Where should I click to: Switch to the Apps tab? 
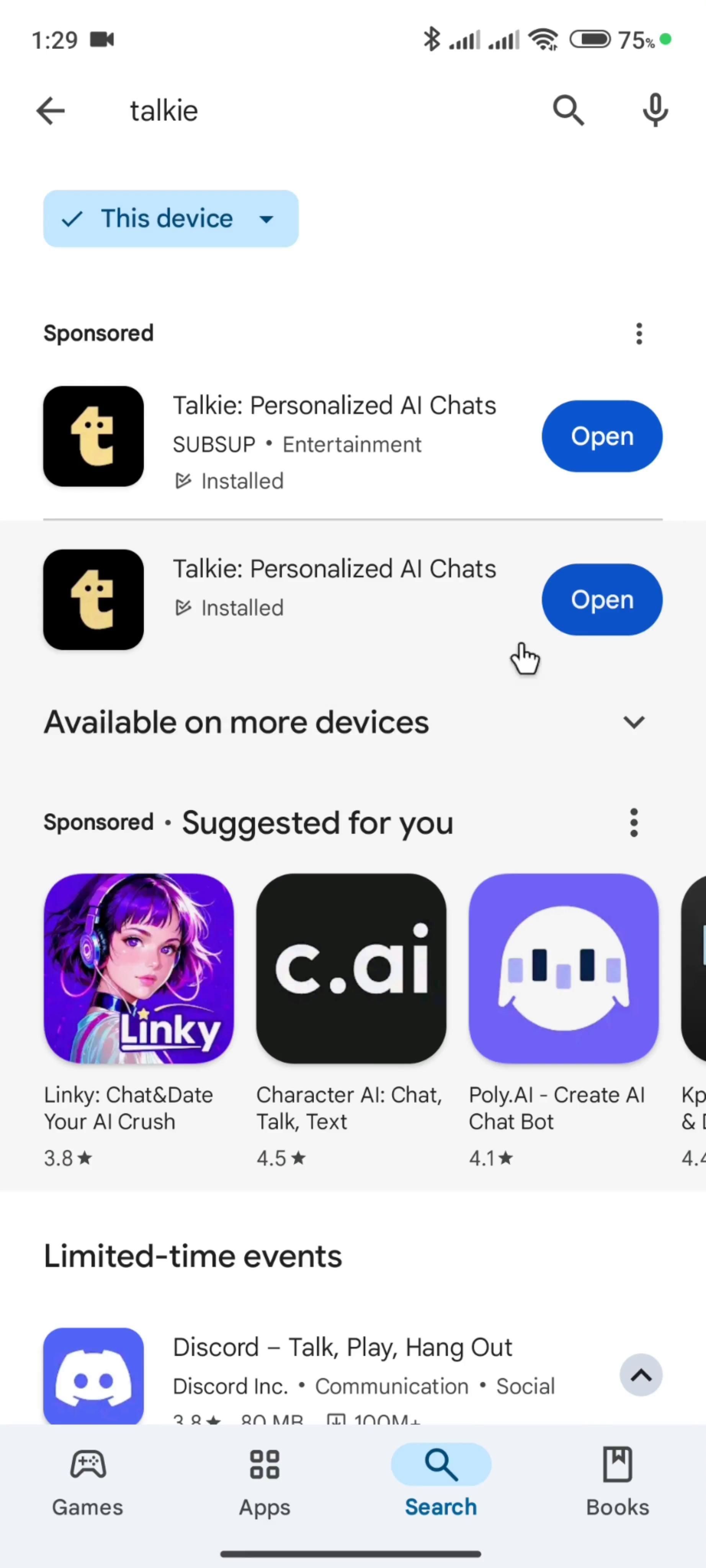(264, 1481)
